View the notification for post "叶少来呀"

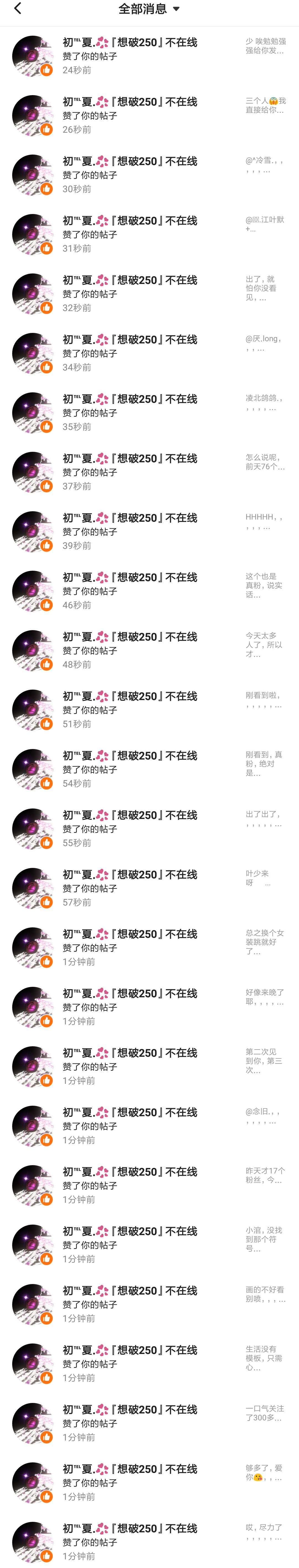tap(149, 888)
